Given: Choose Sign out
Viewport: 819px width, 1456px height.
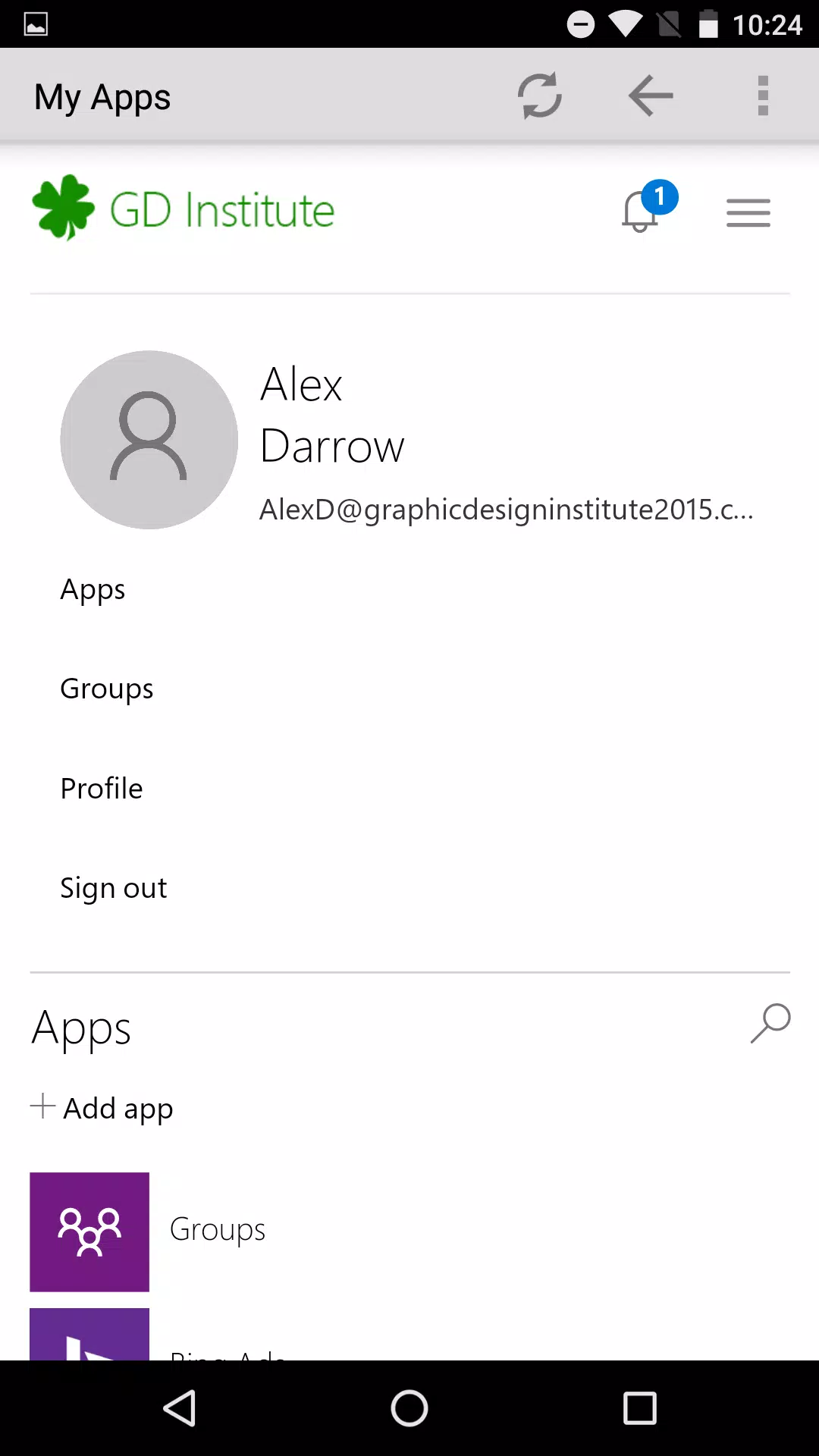Looking at the screenshot, I should [114, 888].
